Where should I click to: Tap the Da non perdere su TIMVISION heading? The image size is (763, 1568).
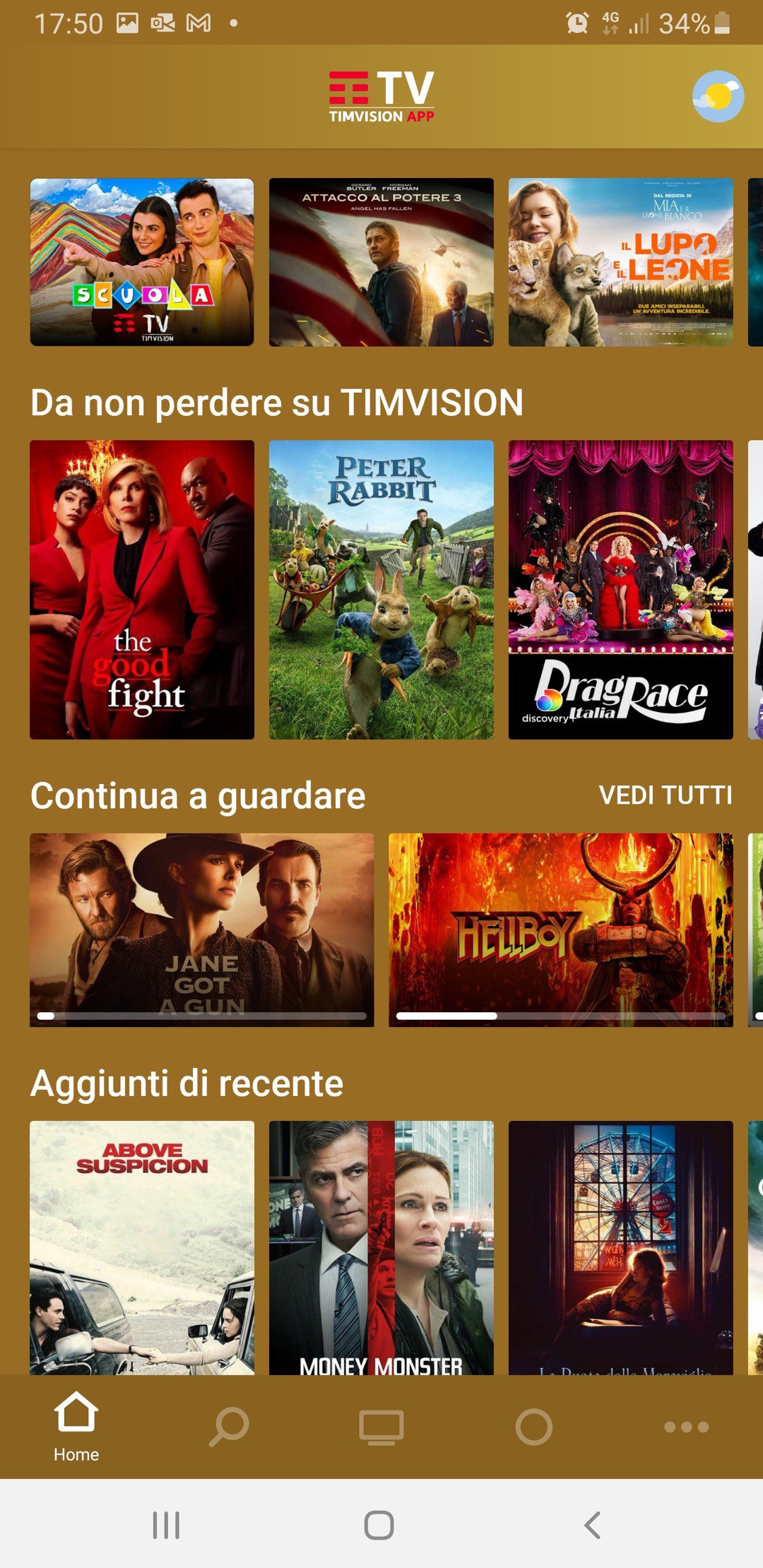click(276, 403)
